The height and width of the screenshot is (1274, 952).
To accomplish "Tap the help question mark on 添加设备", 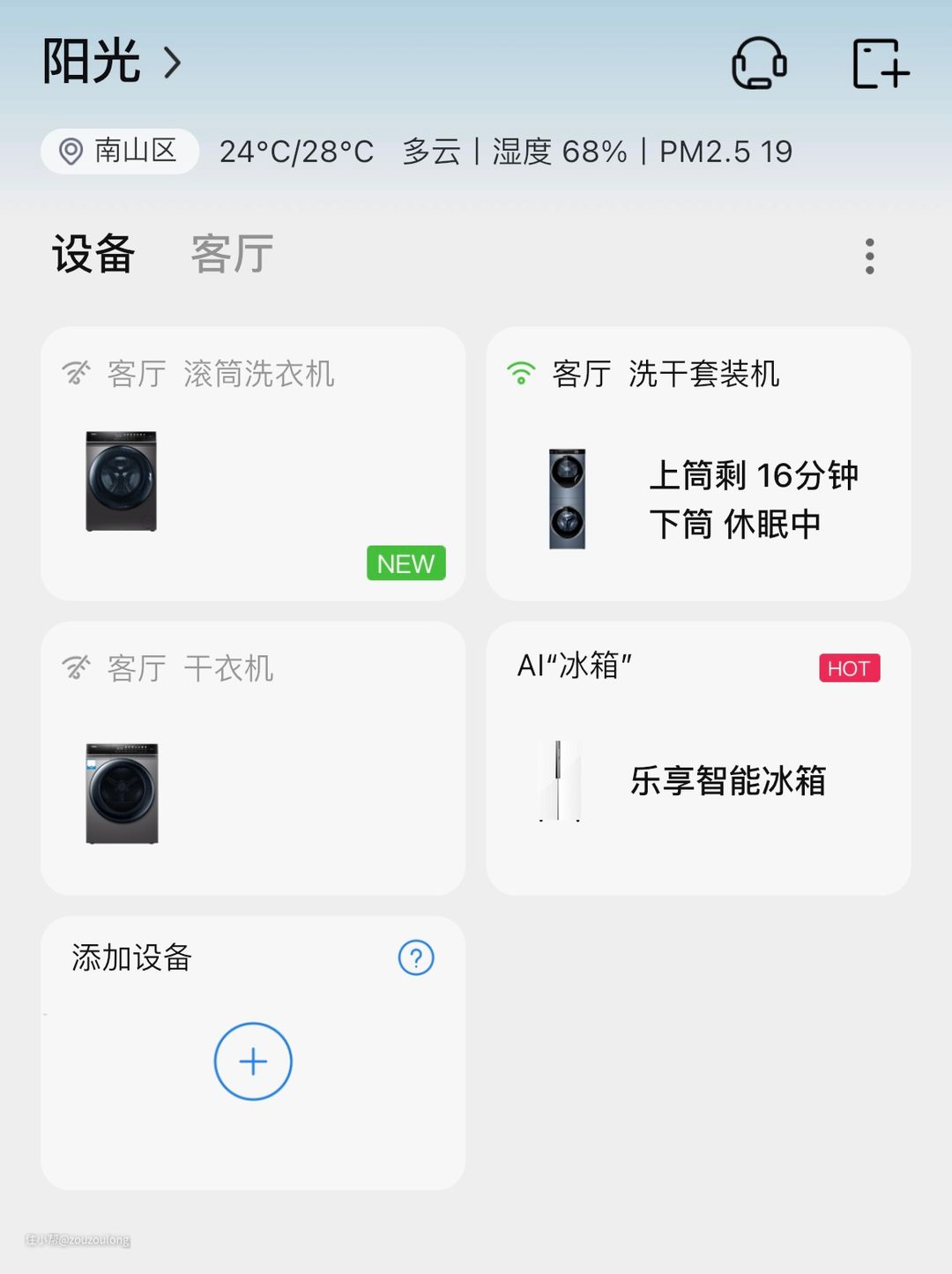I will point(416,957).
